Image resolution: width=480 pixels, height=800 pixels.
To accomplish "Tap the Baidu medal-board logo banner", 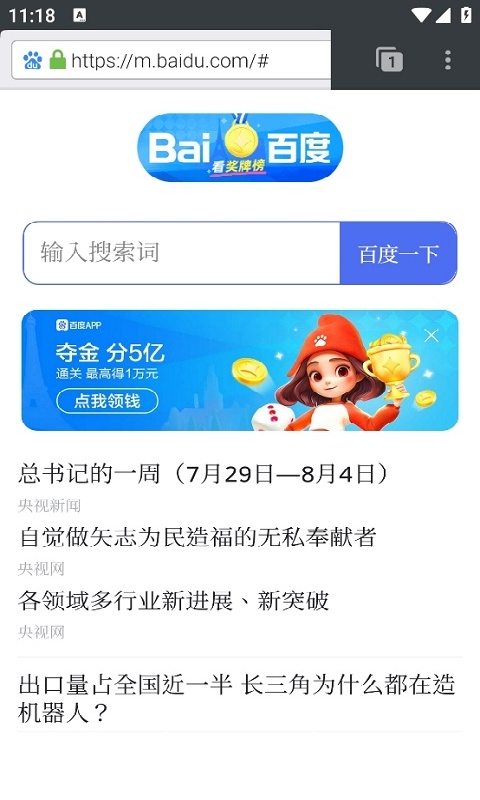I will click(240, 148).
